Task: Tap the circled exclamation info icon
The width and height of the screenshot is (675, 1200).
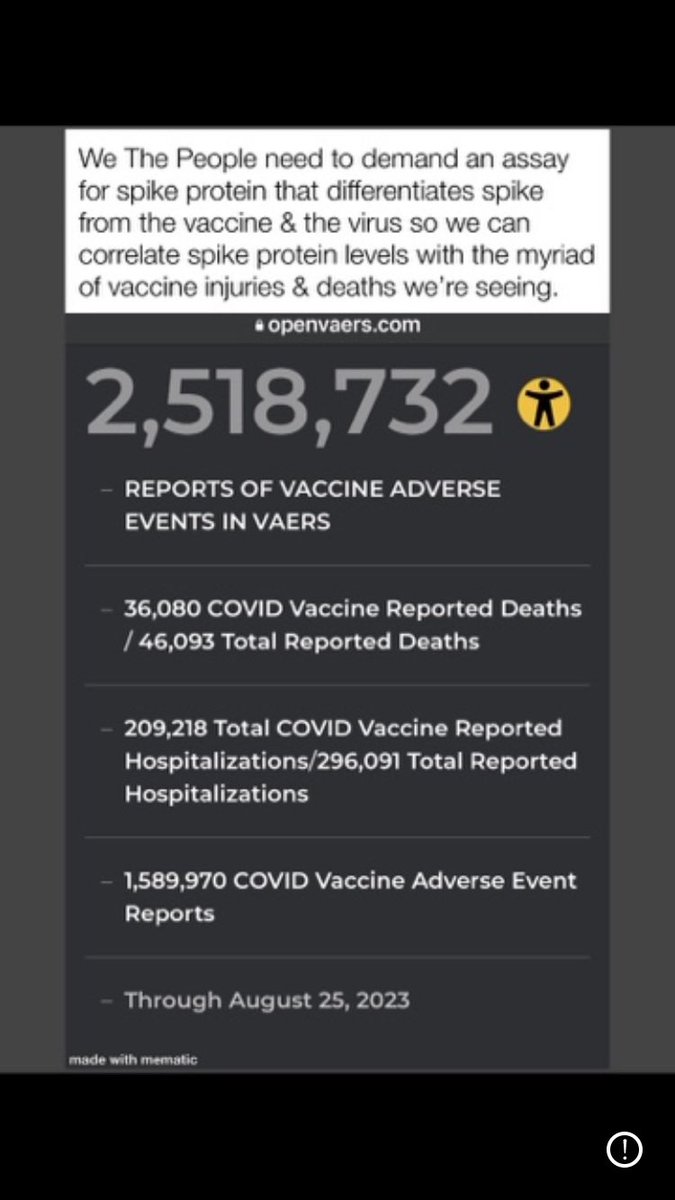Action: [x=624, y=1150]
